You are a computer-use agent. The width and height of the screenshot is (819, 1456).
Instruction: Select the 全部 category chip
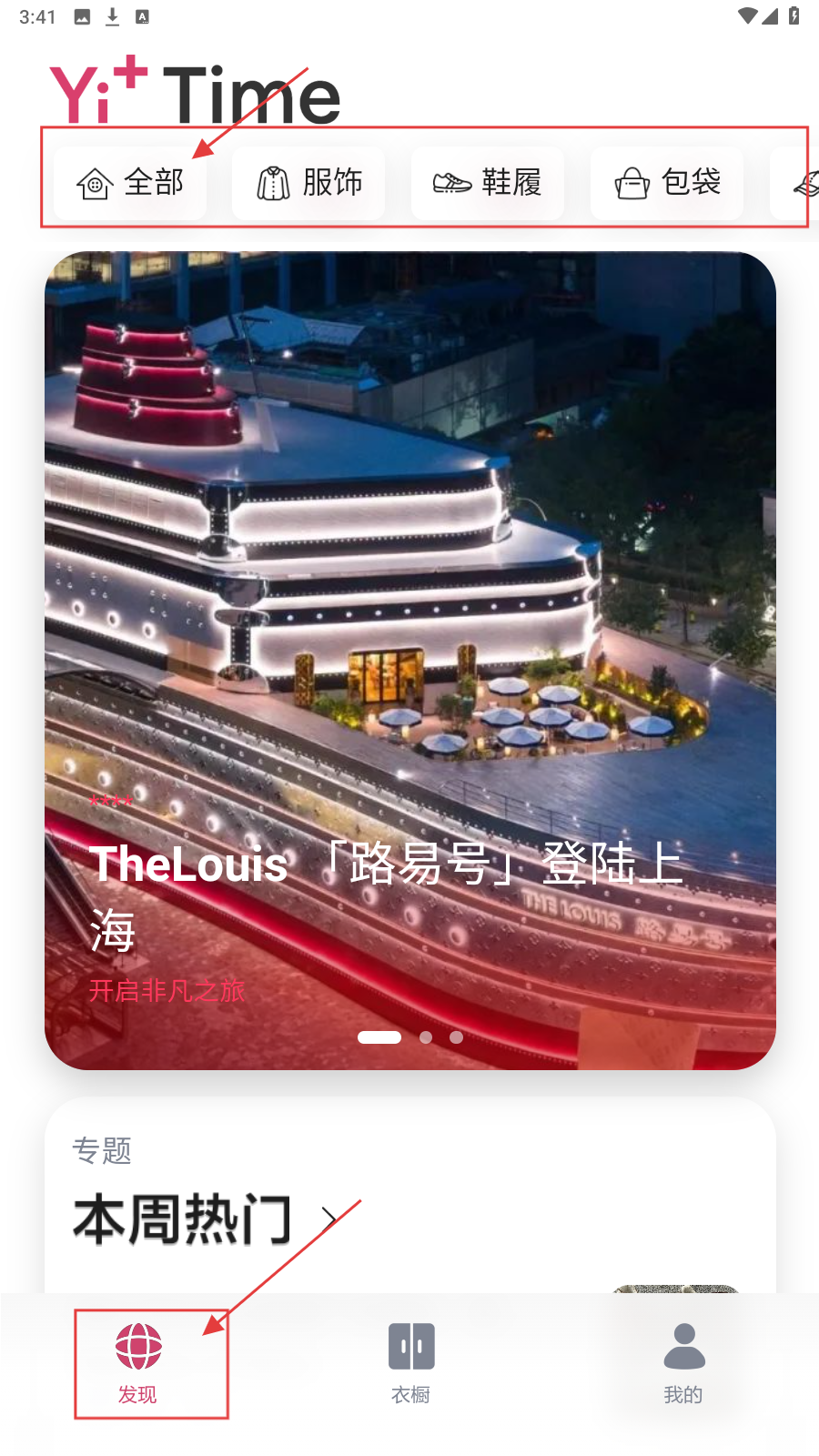[130, 183]
